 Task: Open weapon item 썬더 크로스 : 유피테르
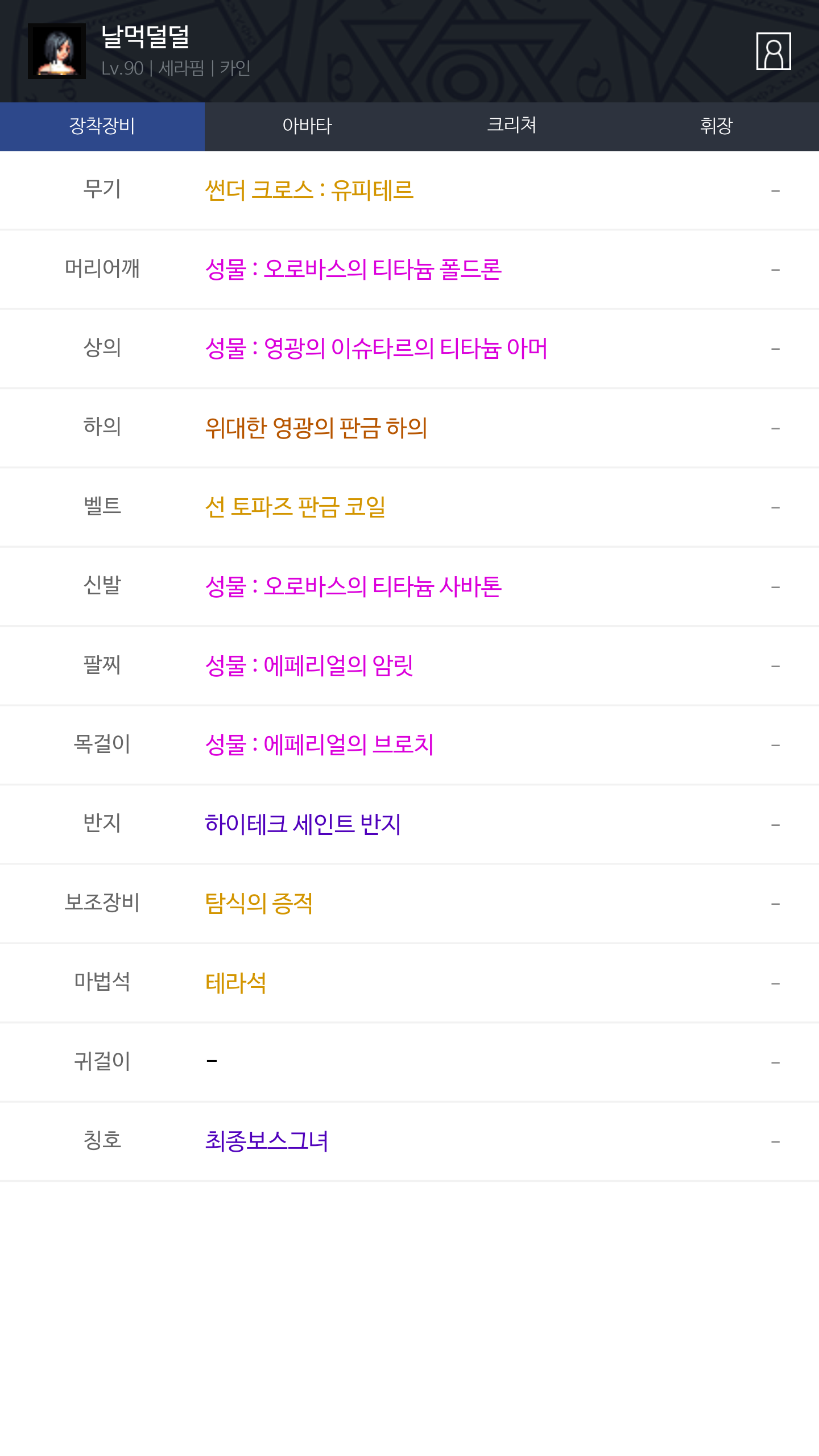[x=409, y=190]
